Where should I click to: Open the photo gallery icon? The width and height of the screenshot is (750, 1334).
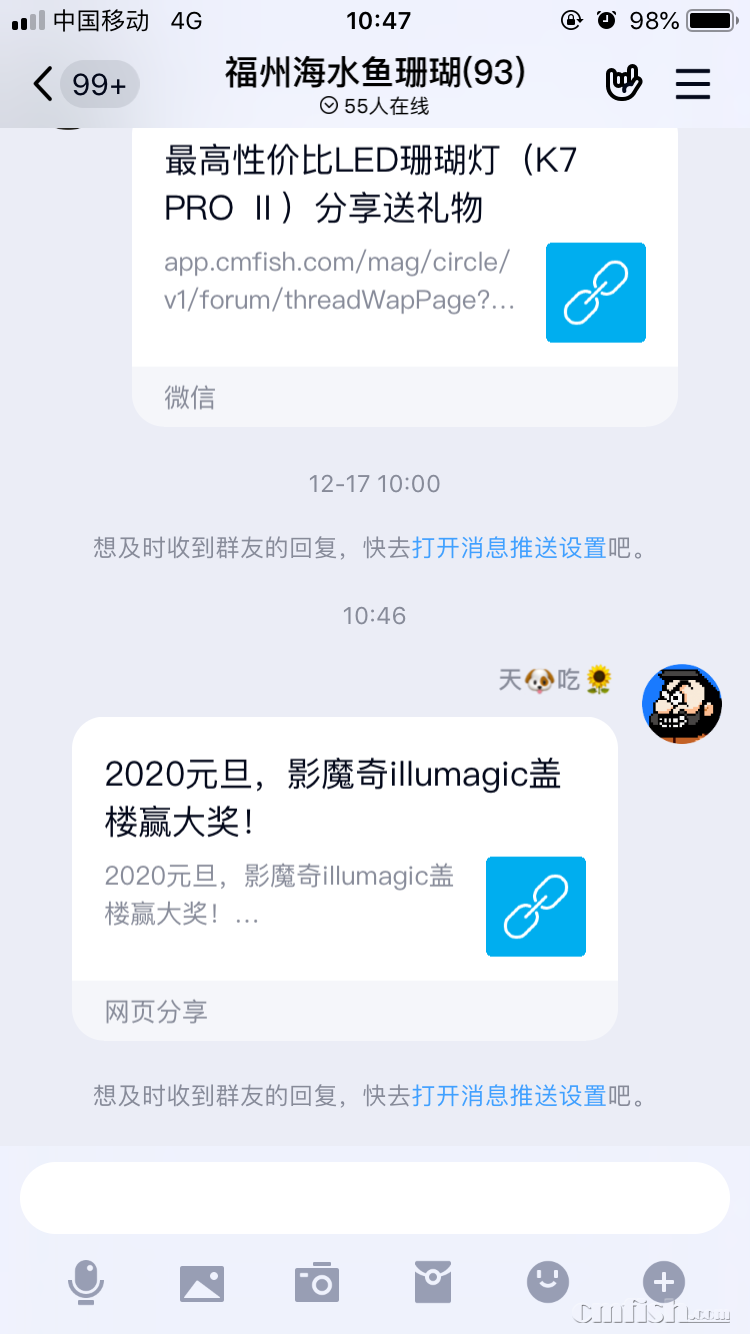pyautogui.click(x=201, y=1284)
